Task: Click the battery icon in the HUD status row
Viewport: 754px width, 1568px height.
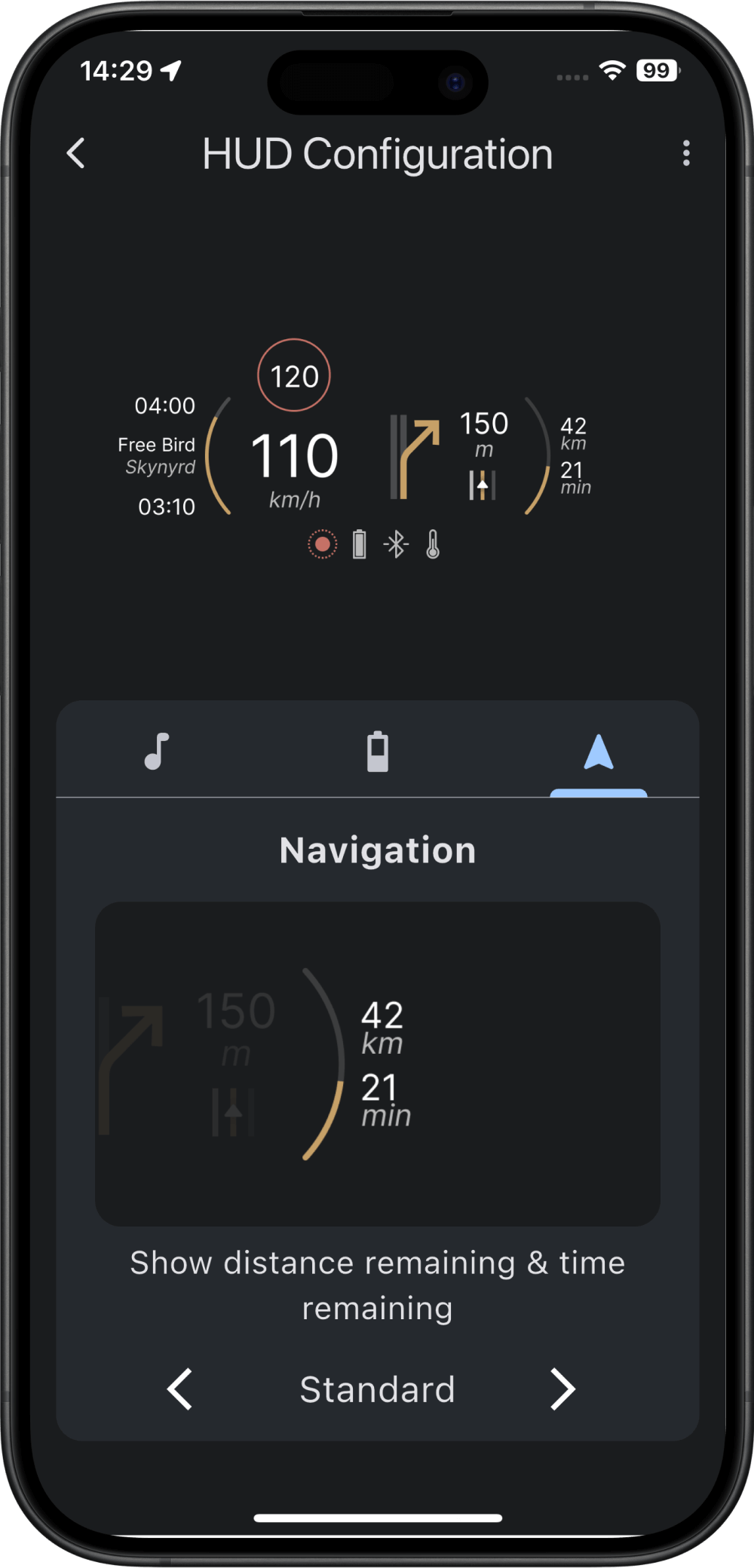Action: pyautogui.click(x=358, y=543)
